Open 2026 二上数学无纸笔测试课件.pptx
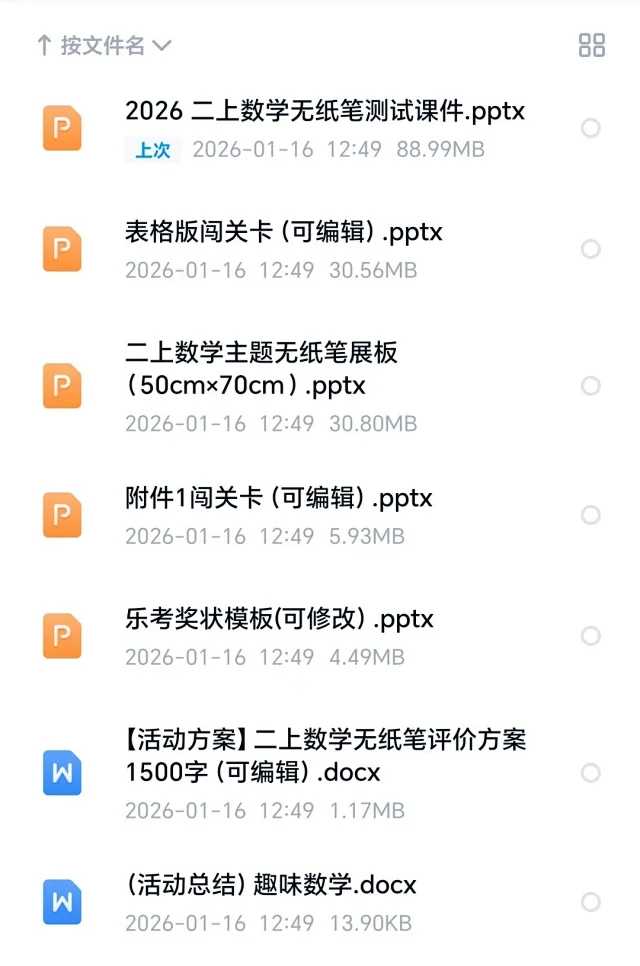This screenshot has height=966, width=640. [324, 111]
